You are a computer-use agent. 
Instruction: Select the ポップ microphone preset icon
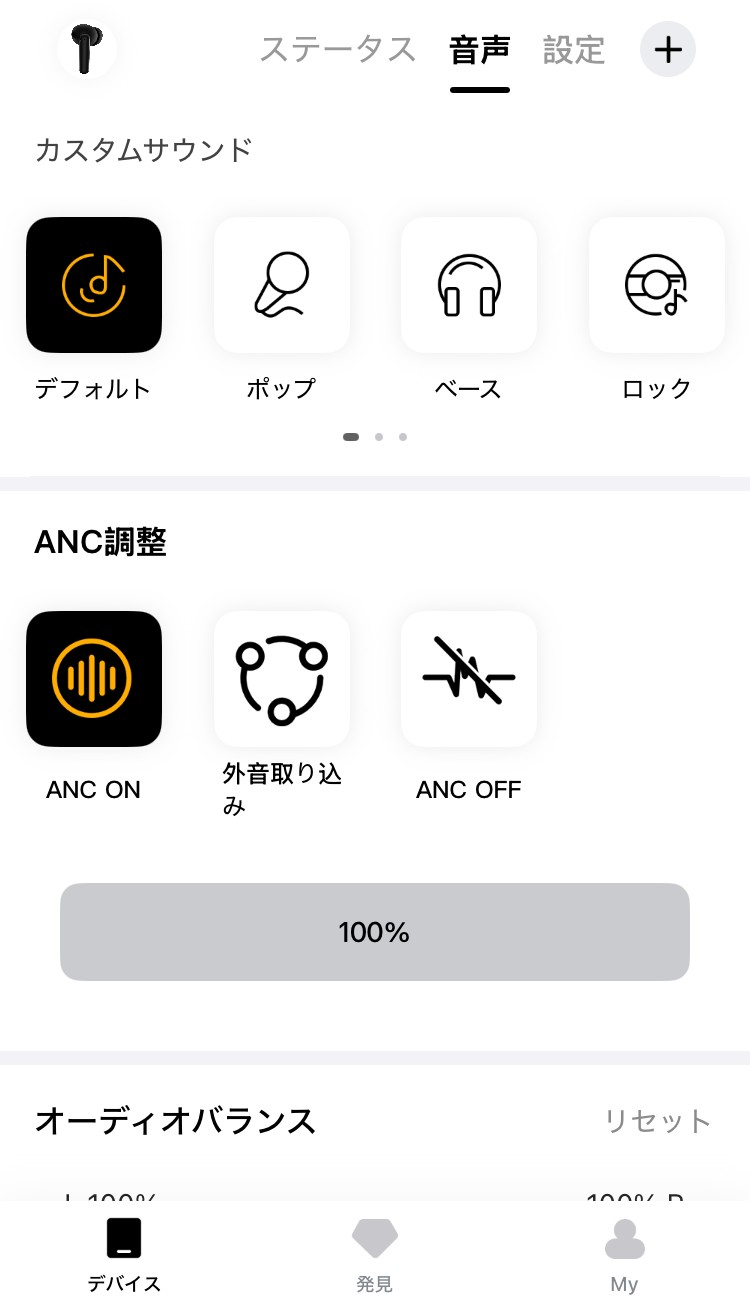tap(281, 284)
